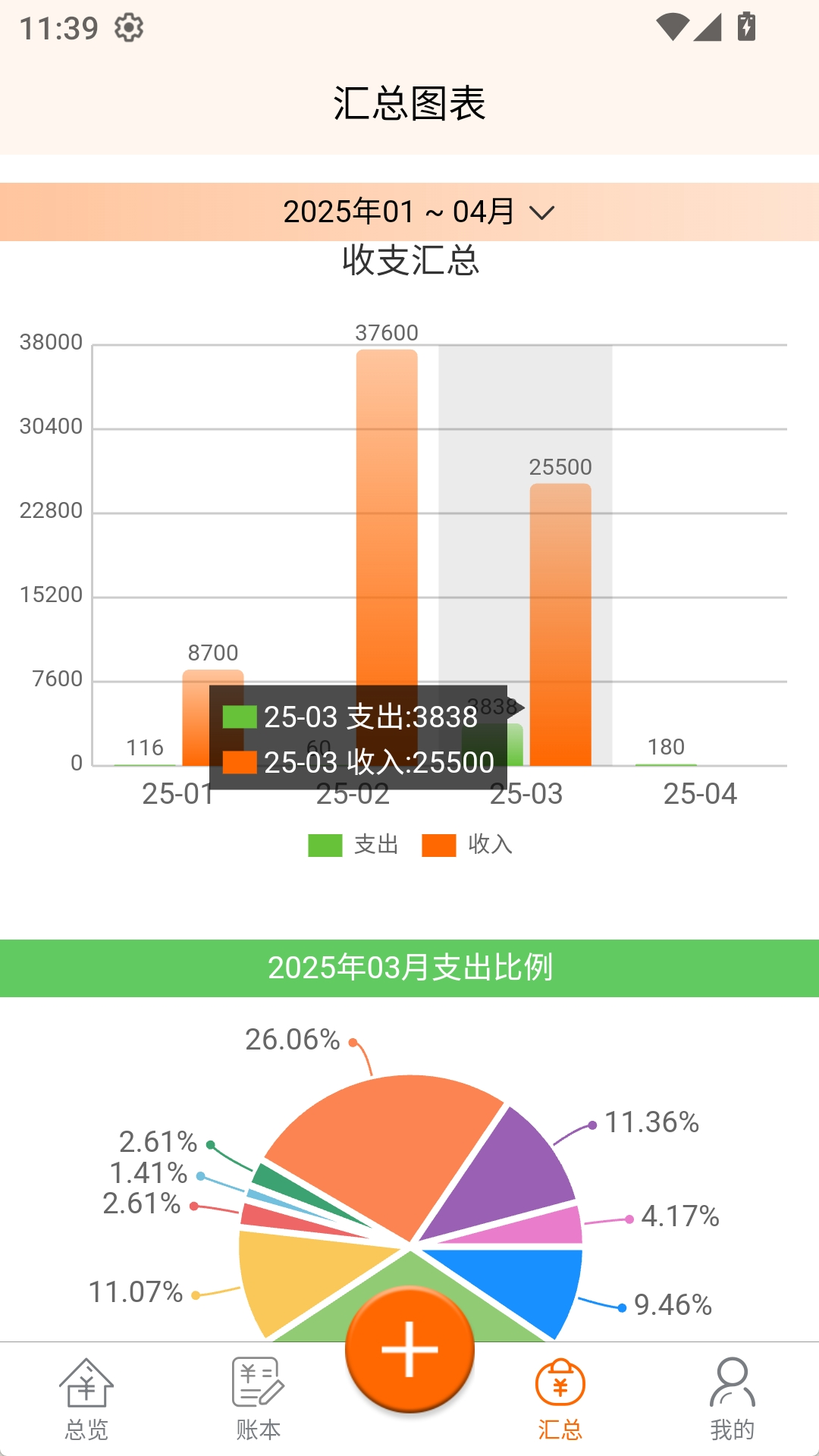This screenshot has height=1456, width=819.
Task: Select the 汇总 tab
Action: (560, 1399)
